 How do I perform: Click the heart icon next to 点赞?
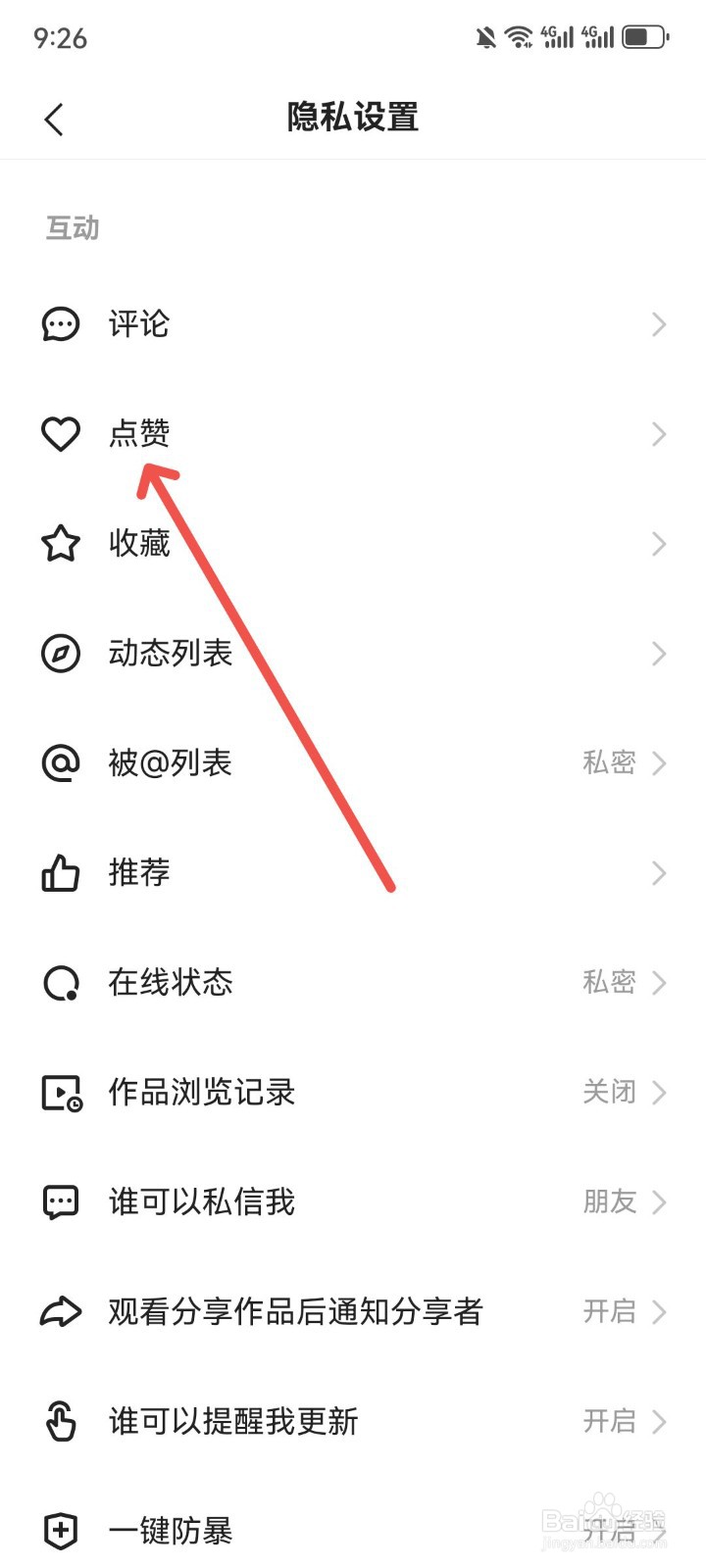pyautogui.click(x=61, y=433)
